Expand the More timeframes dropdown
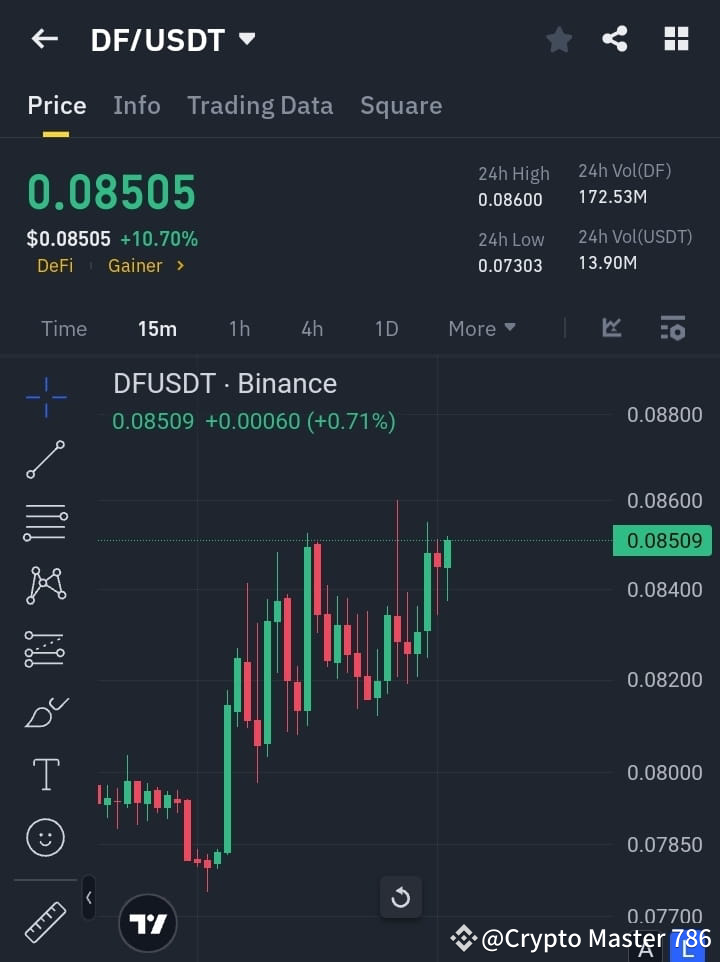720x962 pixels. coord(481,328)
